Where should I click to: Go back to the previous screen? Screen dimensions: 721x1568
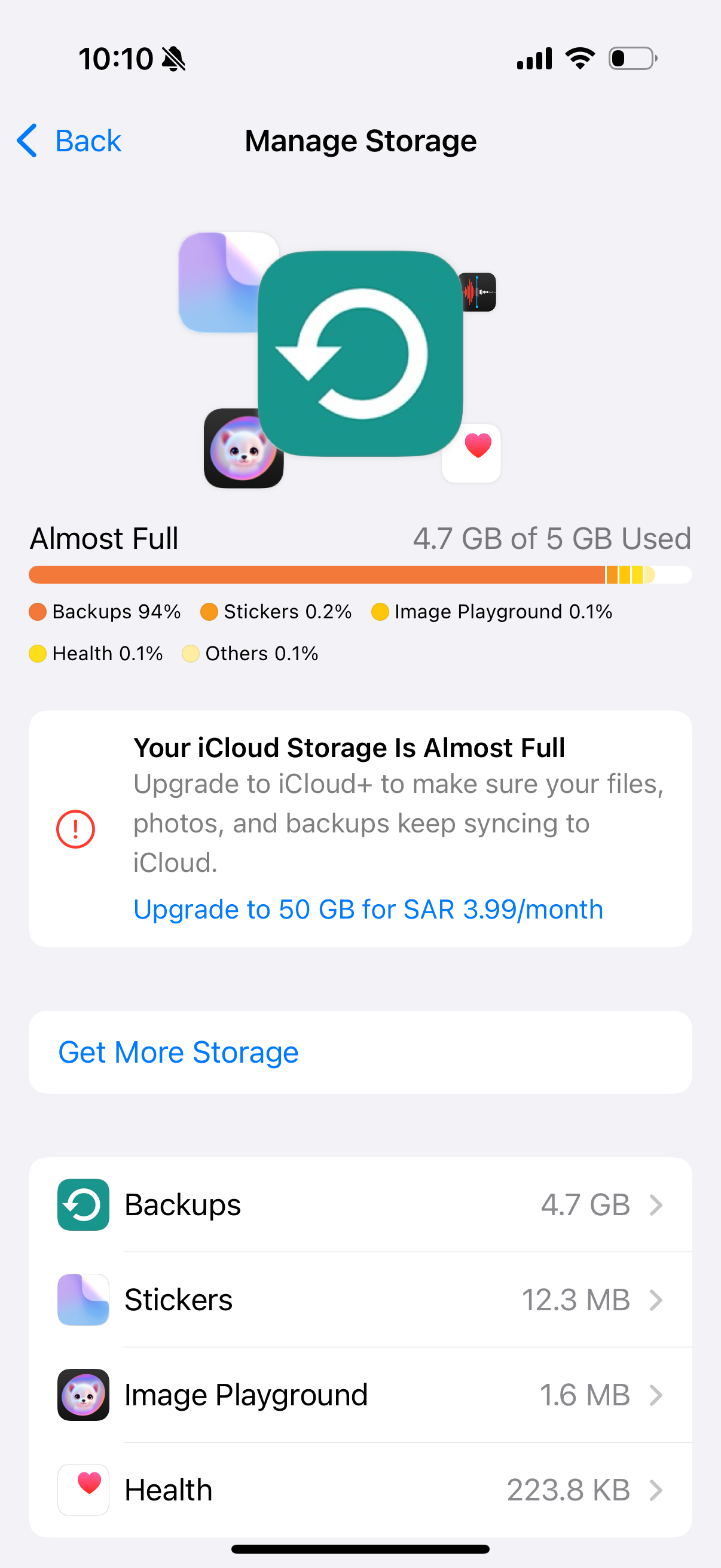click(69, 141)
